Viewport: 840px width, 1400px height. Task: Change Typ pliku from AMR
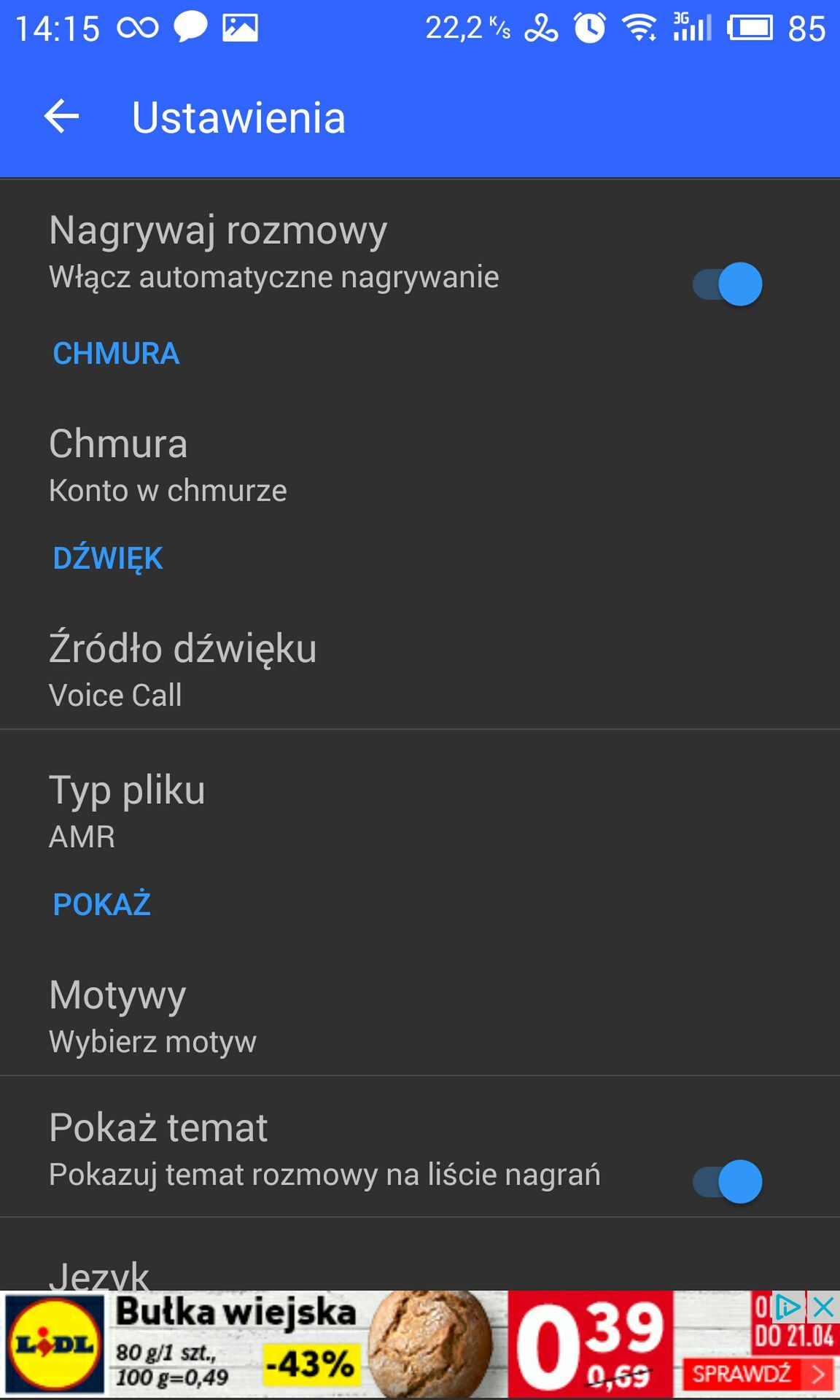pos(420,809)
